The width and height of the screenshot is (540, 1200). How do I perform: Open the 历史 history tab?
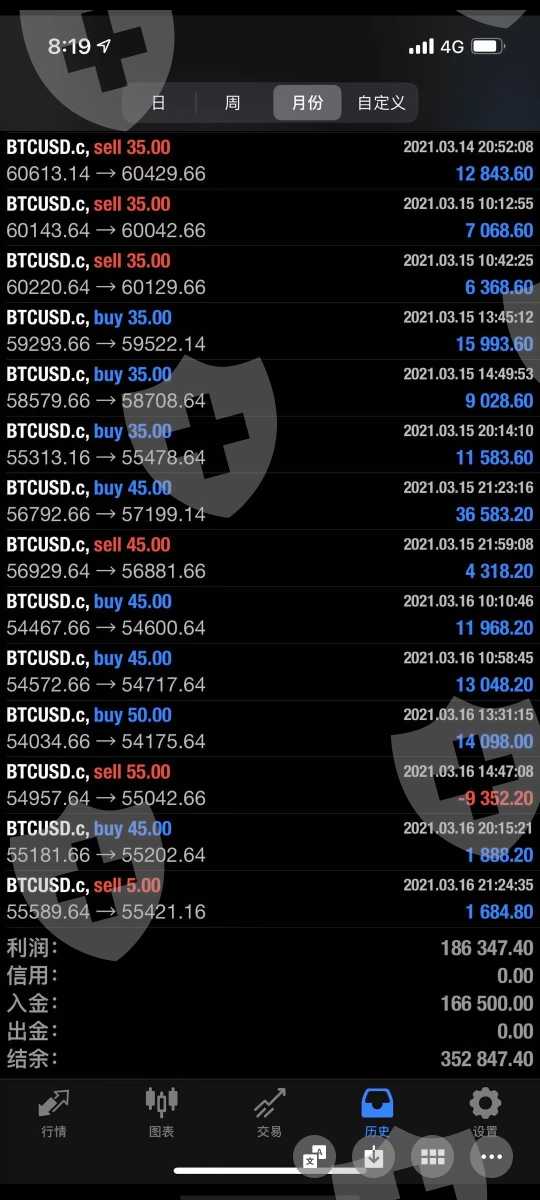pyautogui.click(x=377, y=1112)
